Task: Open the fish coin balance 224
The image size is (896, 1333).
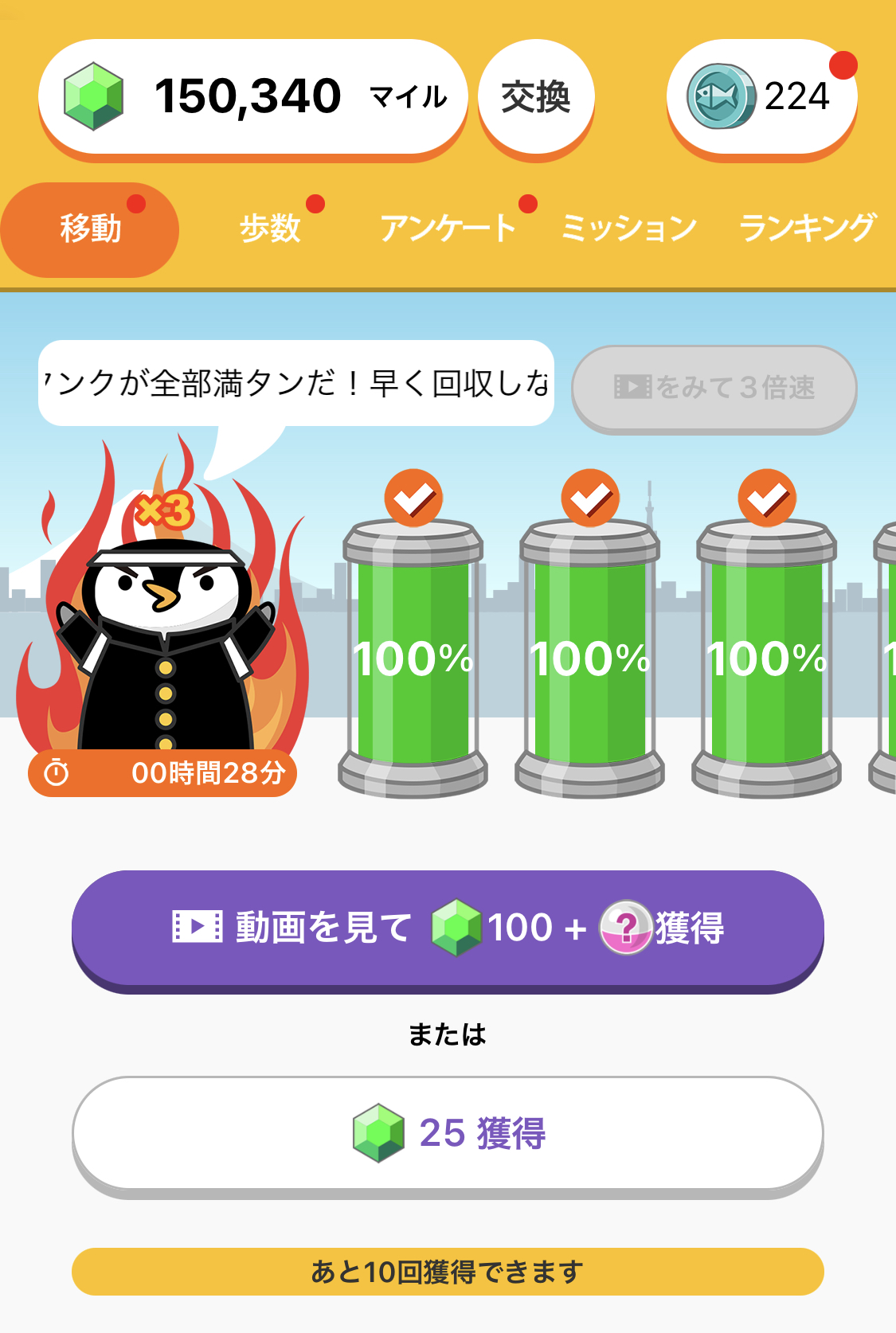Action: click(x=761, y=97)
